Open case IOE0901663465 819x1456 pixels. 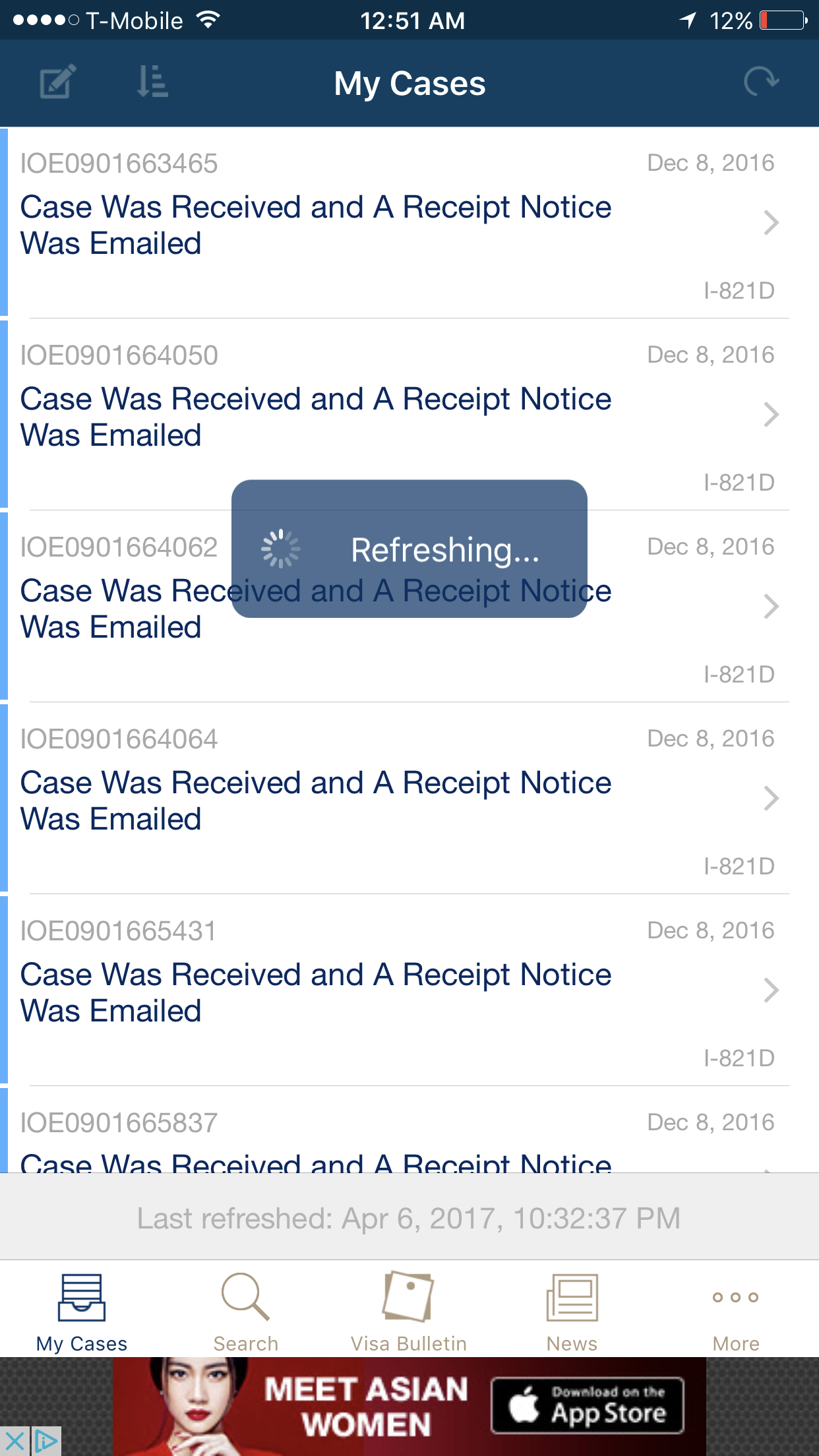pos(409,223)
